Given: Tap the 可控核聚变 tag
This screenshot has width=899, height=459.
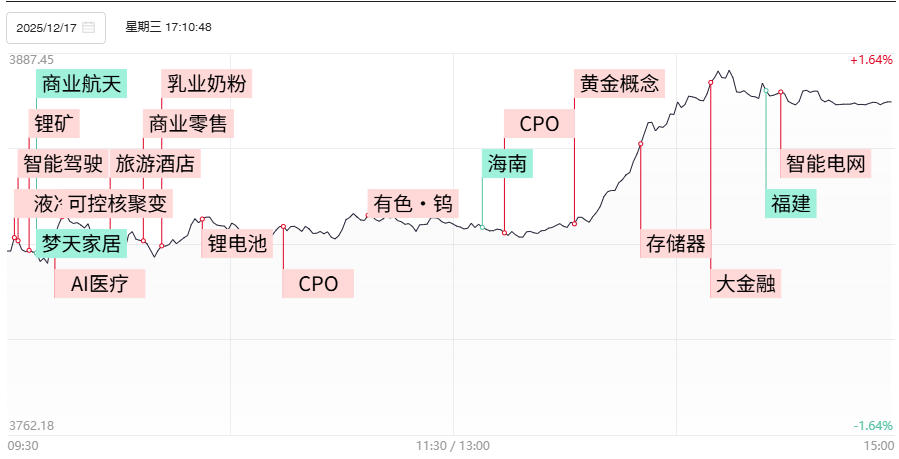Looking at the screenshot, I should click(x=119, y=203).
